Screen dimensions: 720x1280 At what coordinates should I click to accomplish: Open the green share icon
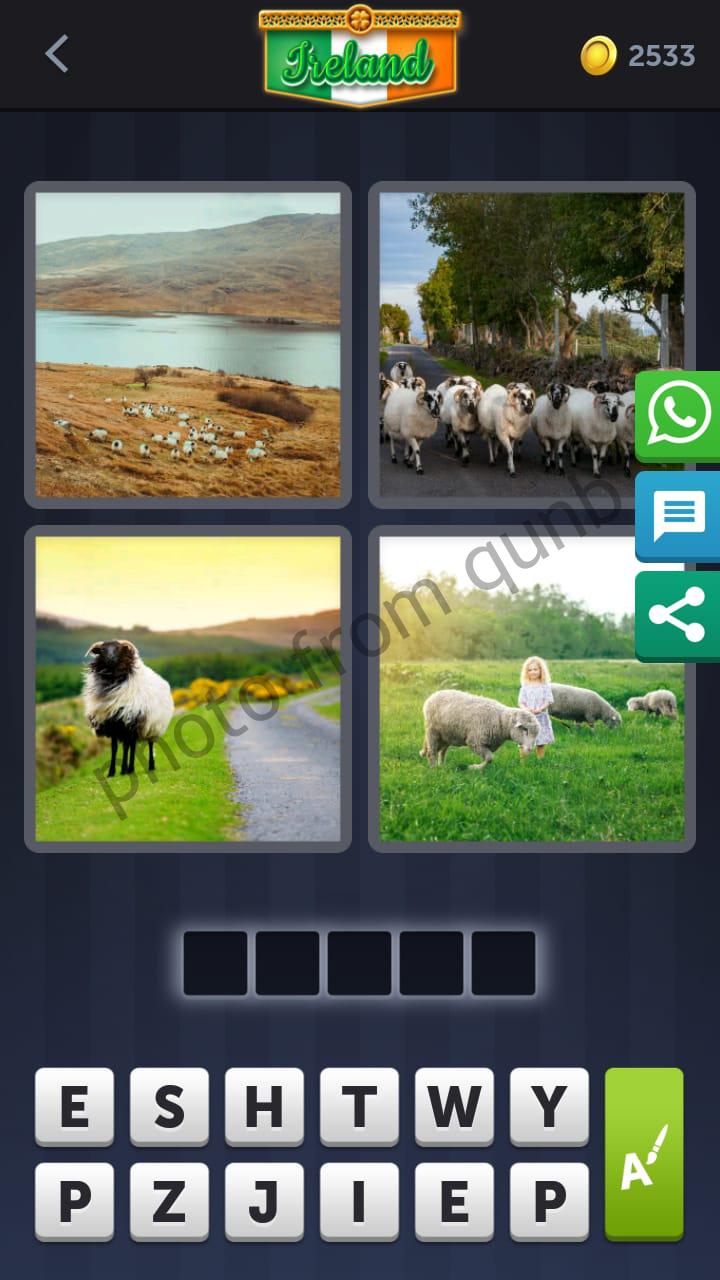678,616
